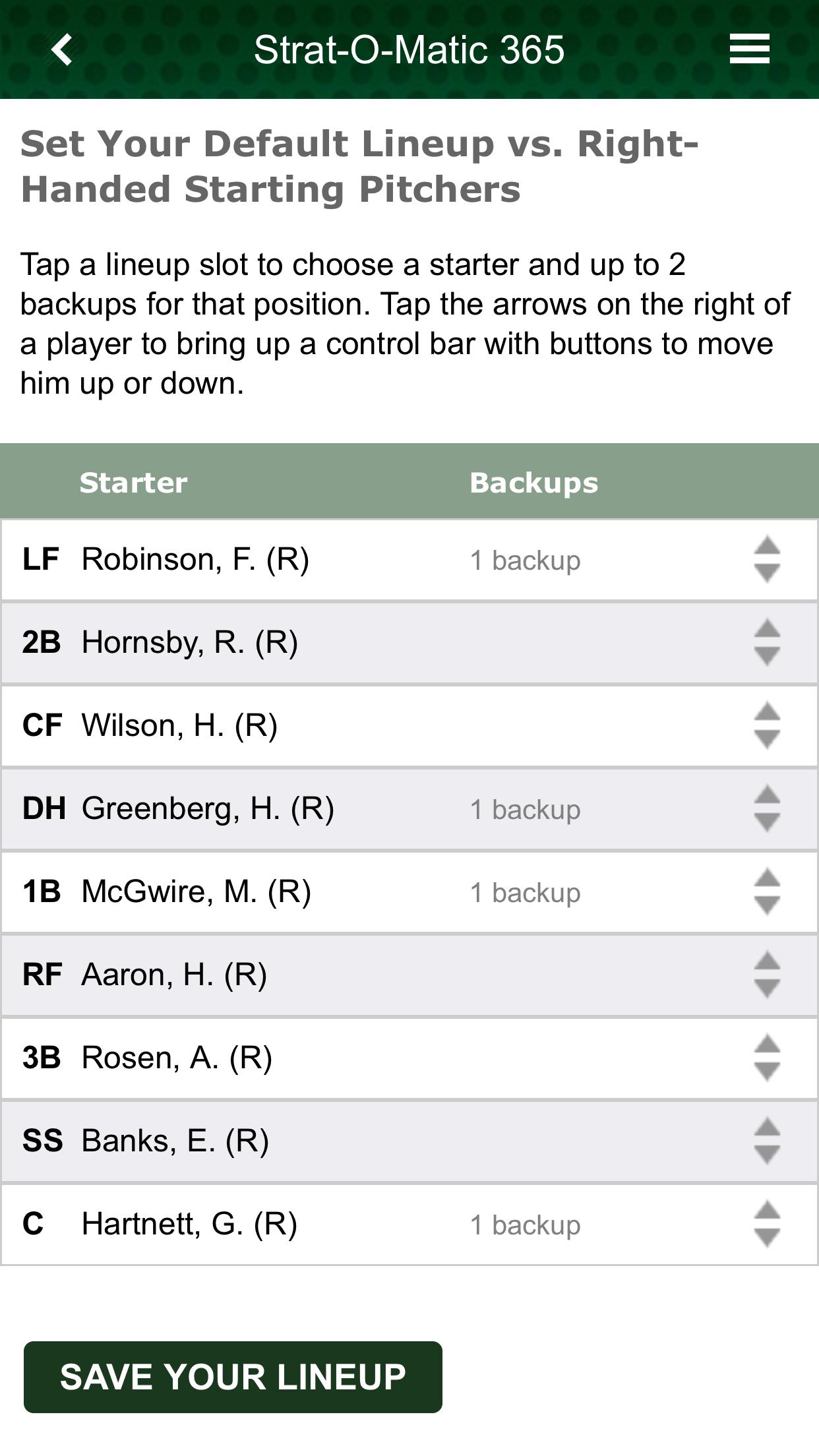Open the 3B slot for Rosen, A.
The height and width of the screenshot is (1456, 819).
(x=177, y=1058)
